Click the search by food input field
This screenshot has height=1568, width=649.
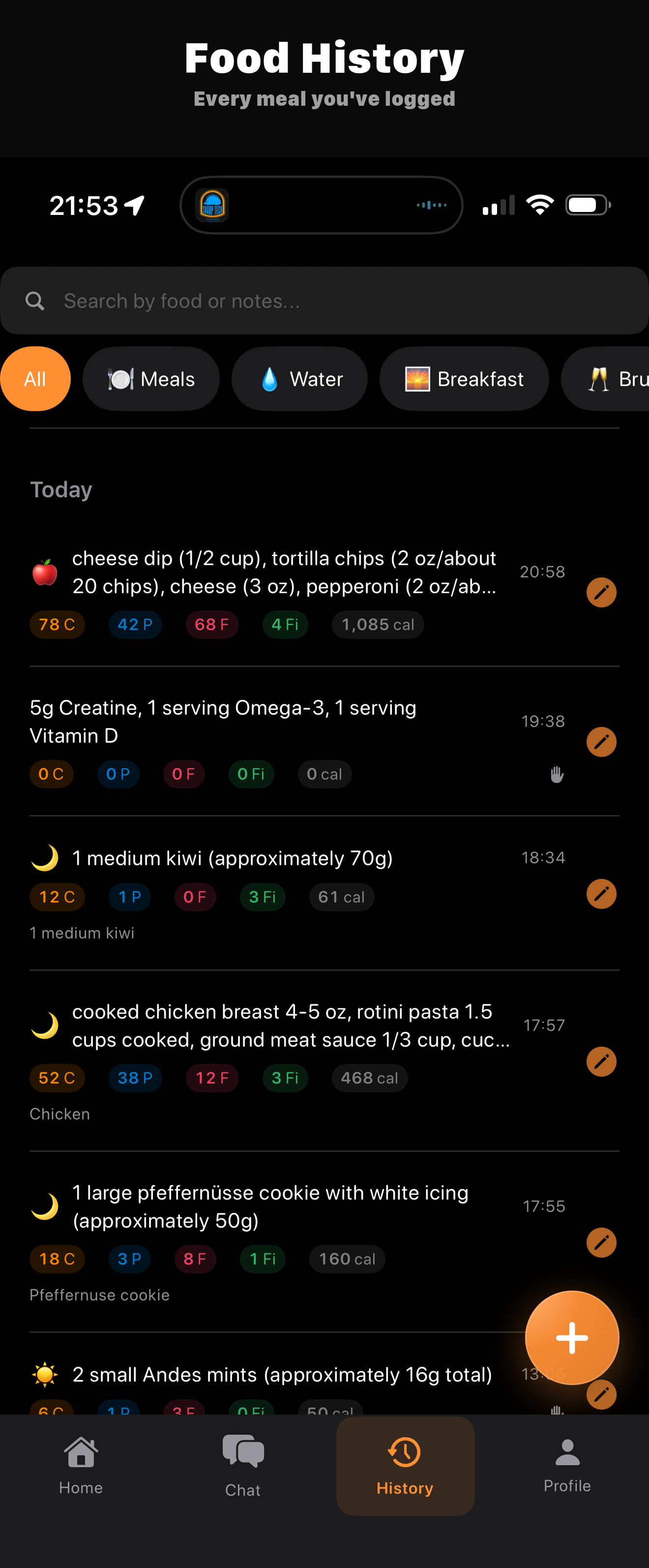click(x=243, y=301)
